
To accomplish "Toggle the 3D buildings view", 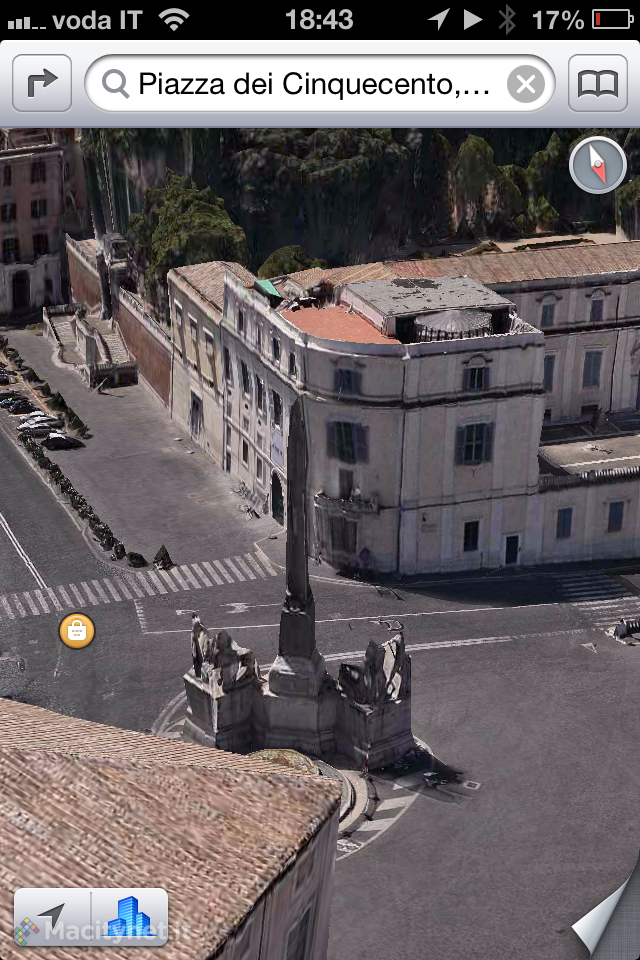I will tap(129, 916).
